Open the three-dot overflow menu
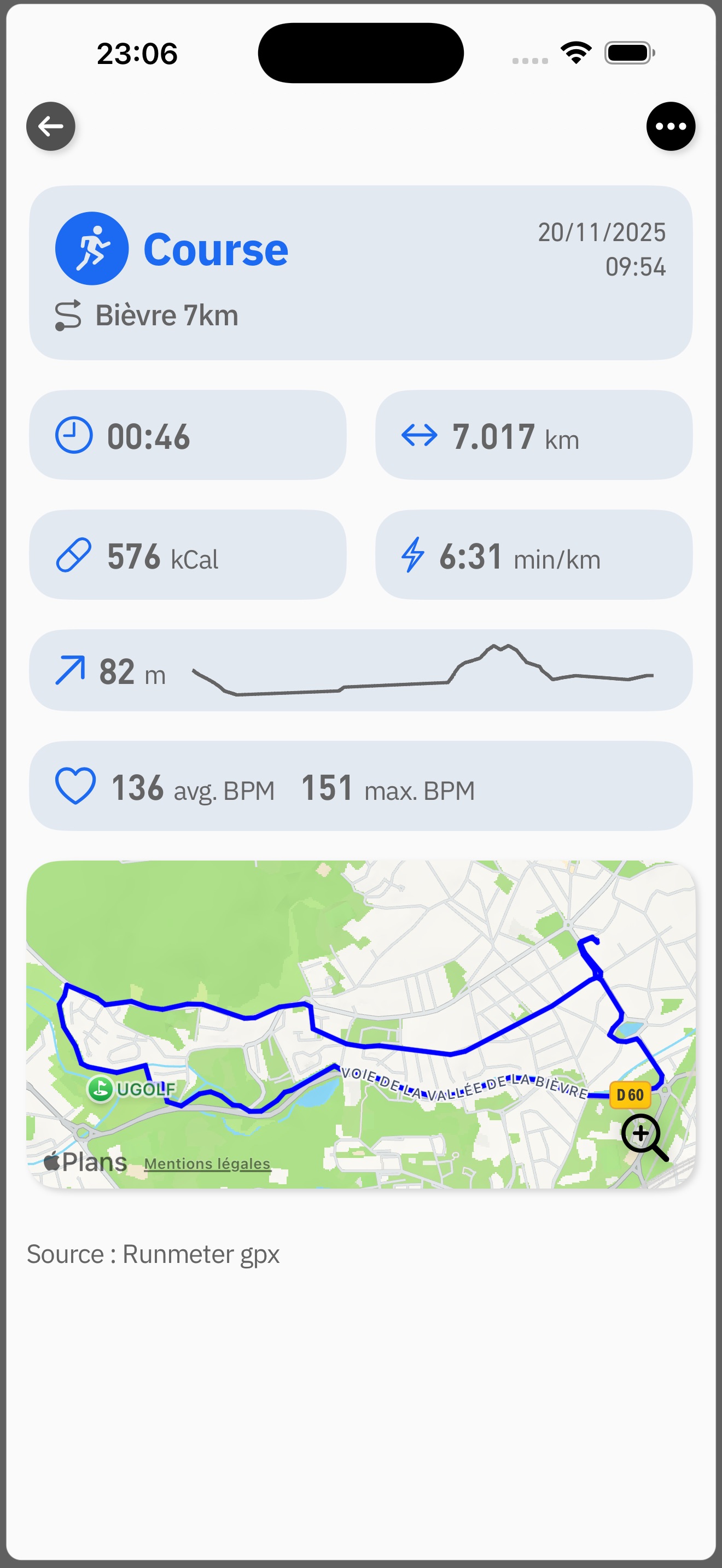The width and height of the screenshot is (722, 1568). 670,127
